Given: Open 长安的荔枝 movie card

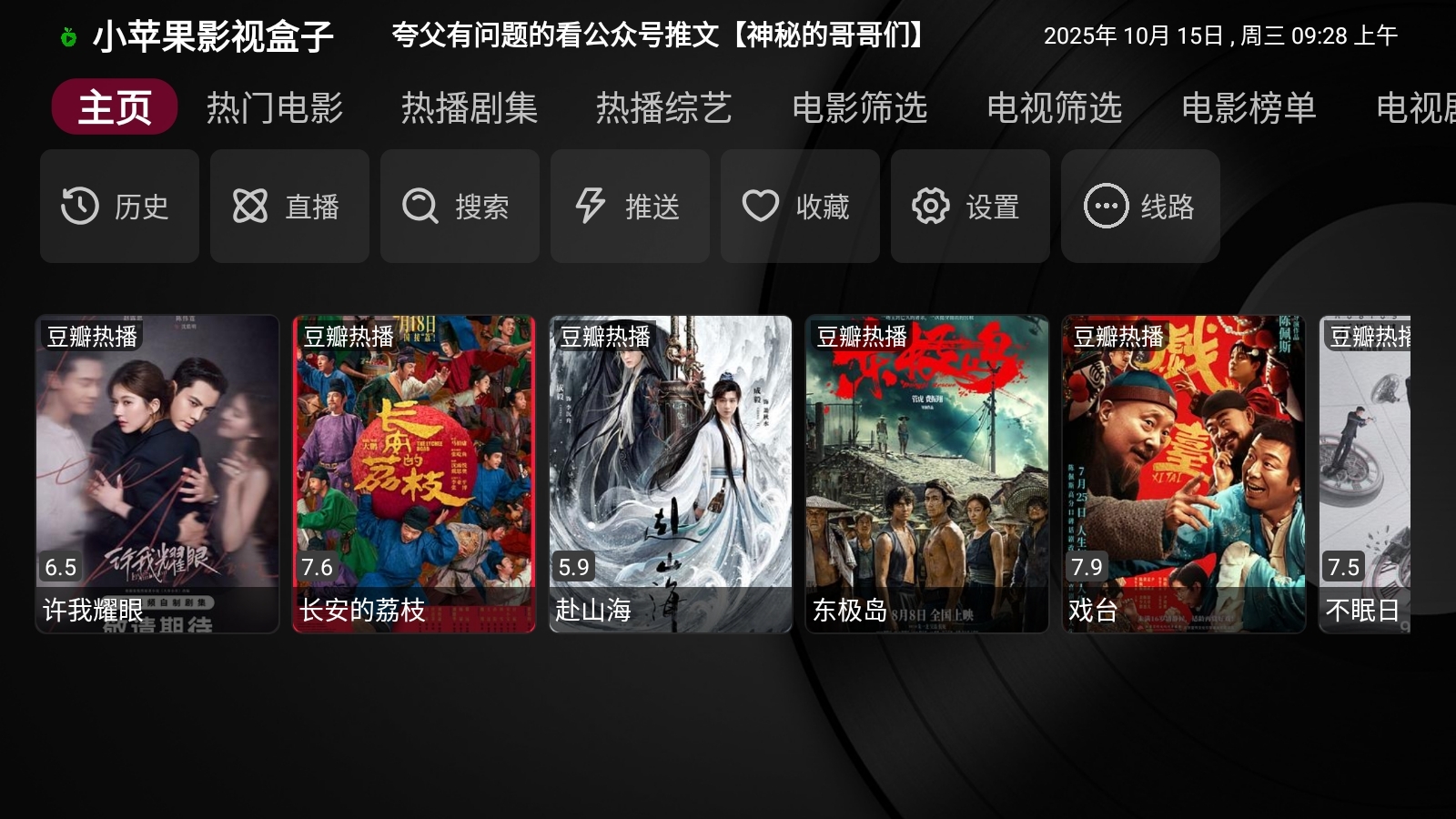Looking at the screenshot, I should (x=414, y=473).
